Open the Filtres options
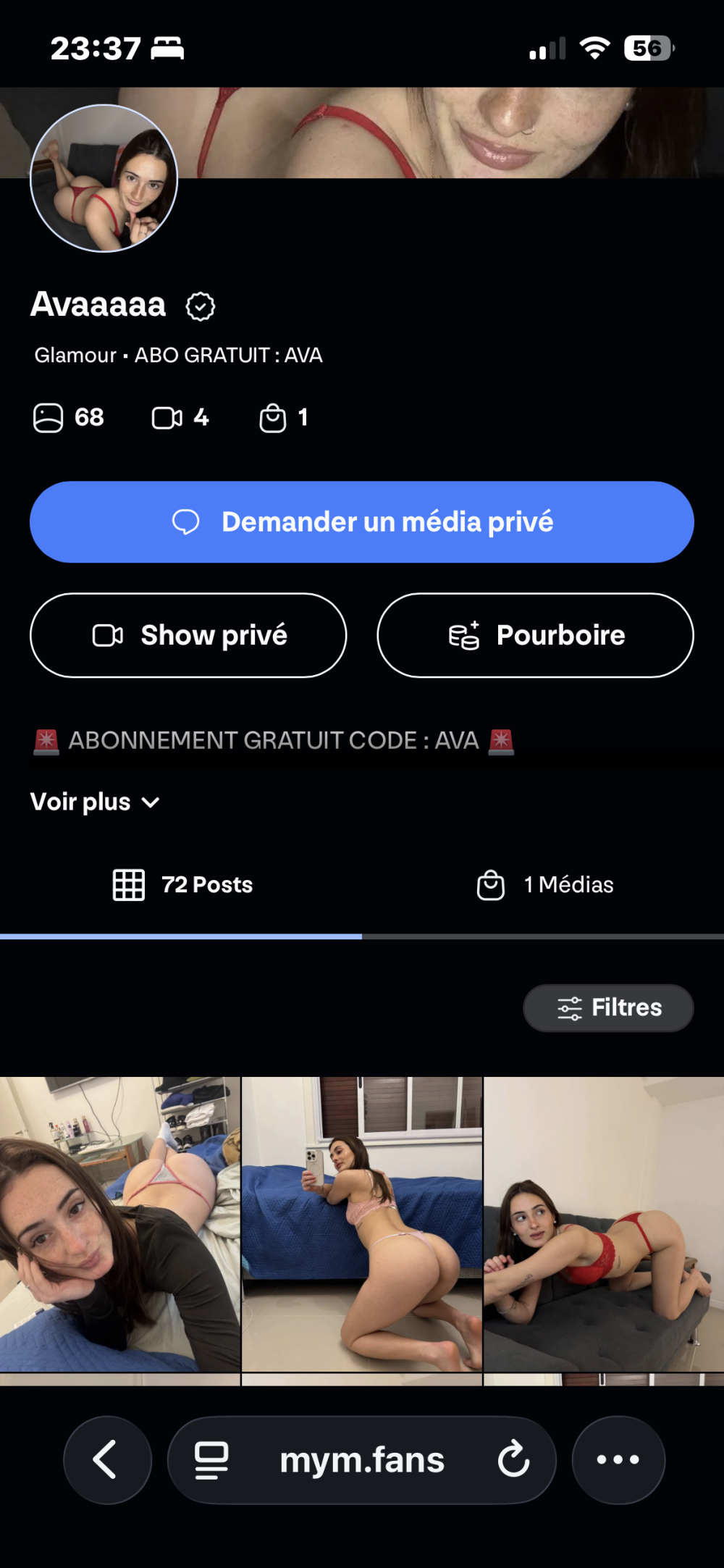This screenshot has height=1568, width=724. tap(608, 1007)
